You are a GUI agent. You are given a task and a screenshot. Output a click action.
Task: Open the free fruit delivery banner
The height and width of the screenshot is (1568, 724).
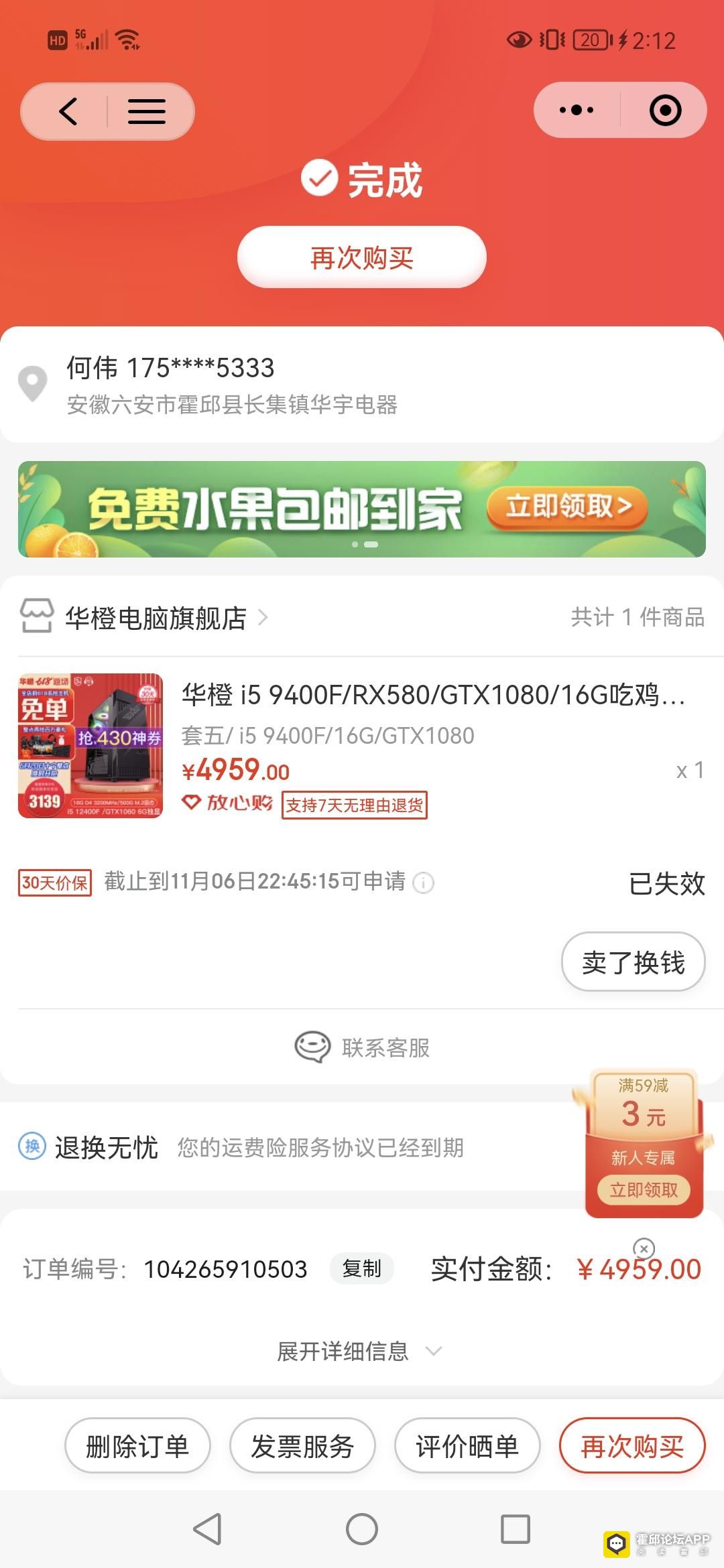tap(361, 509)
